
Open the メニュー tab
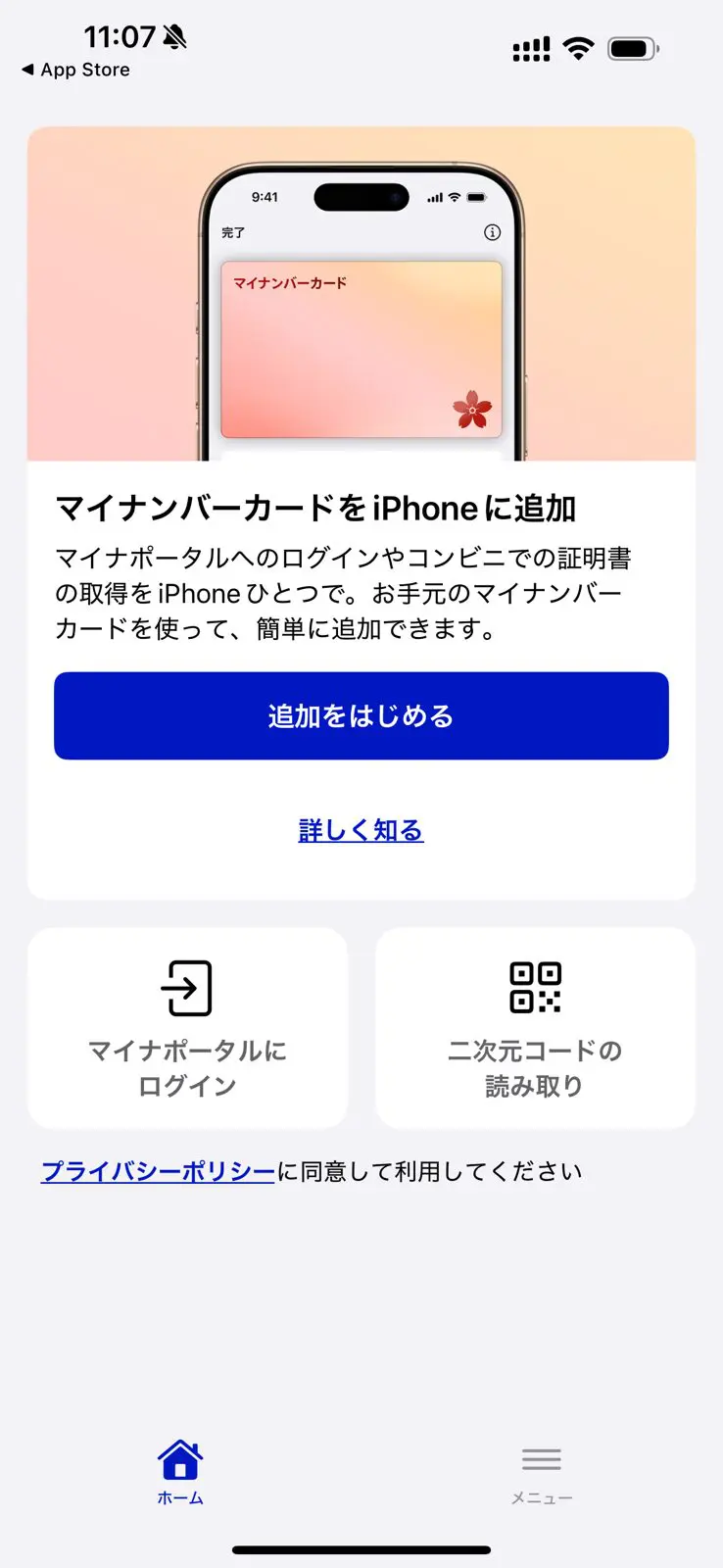(x=542, y=1468)
